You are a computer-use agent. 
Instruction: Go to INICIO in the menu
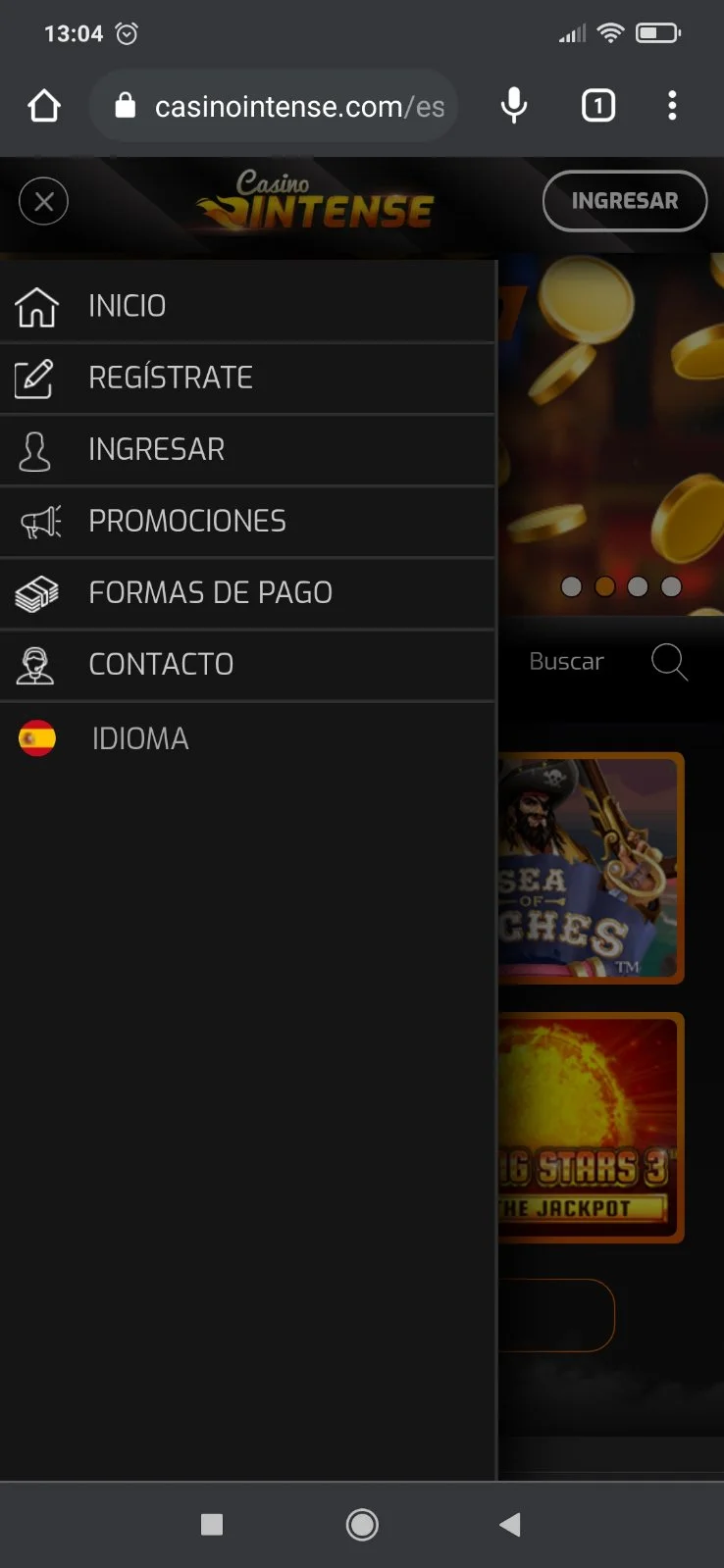coord(127,306)
